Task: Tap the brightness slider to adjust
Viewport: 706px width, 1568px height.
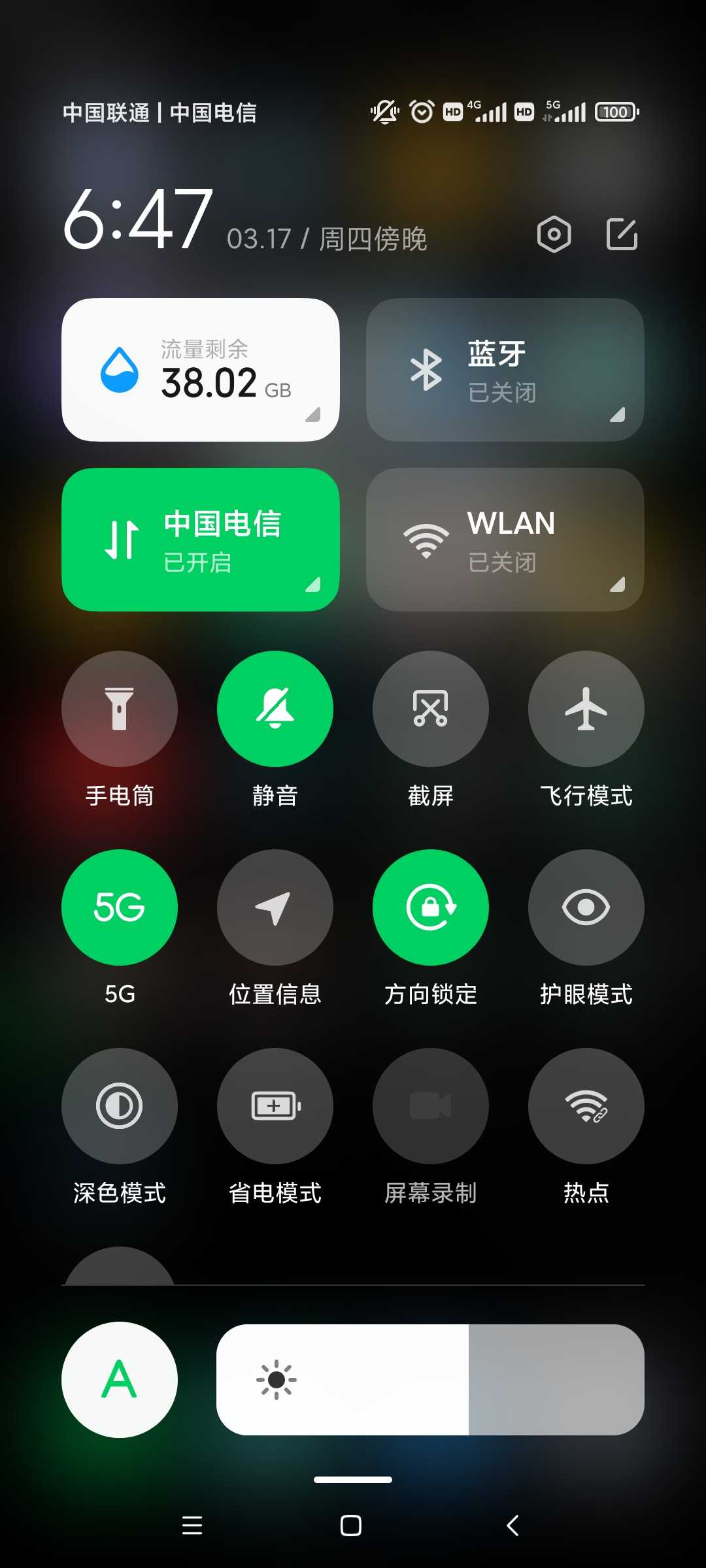Action: 431,1380
